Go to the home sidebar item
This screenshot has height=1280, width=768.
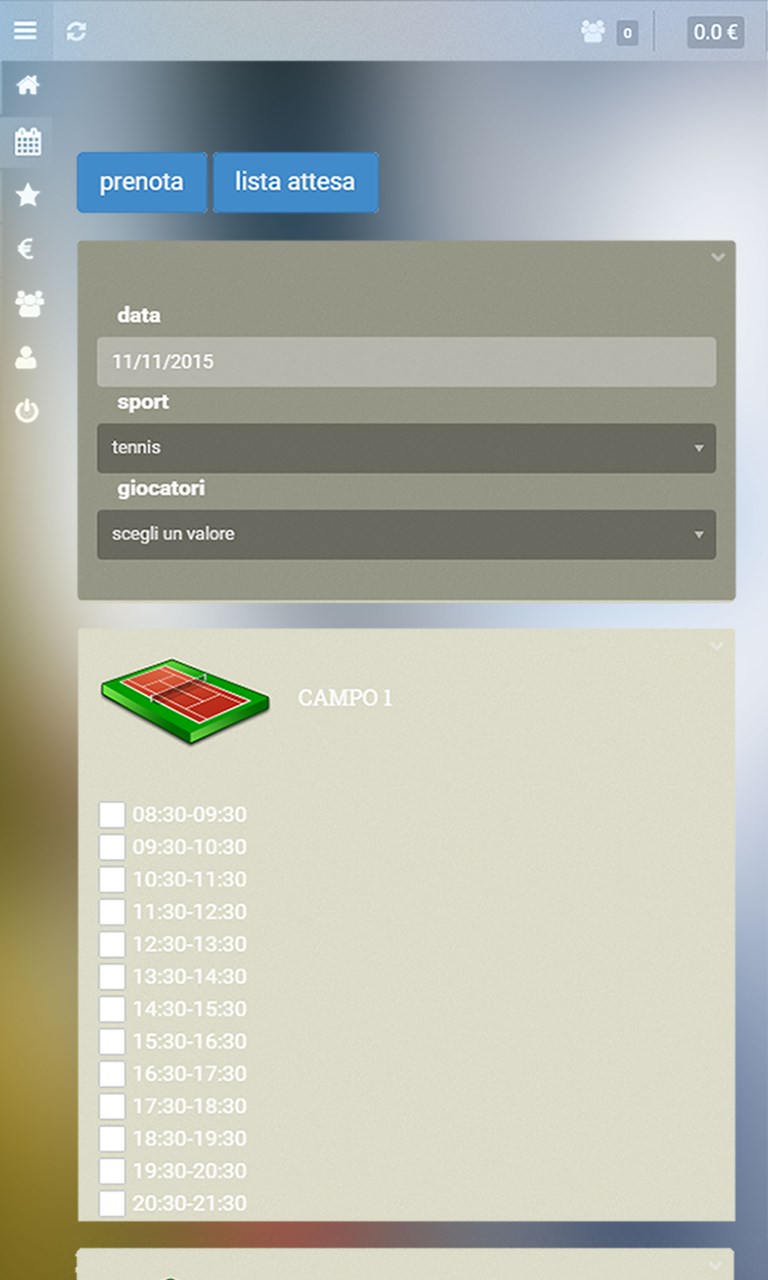(27, 86)
